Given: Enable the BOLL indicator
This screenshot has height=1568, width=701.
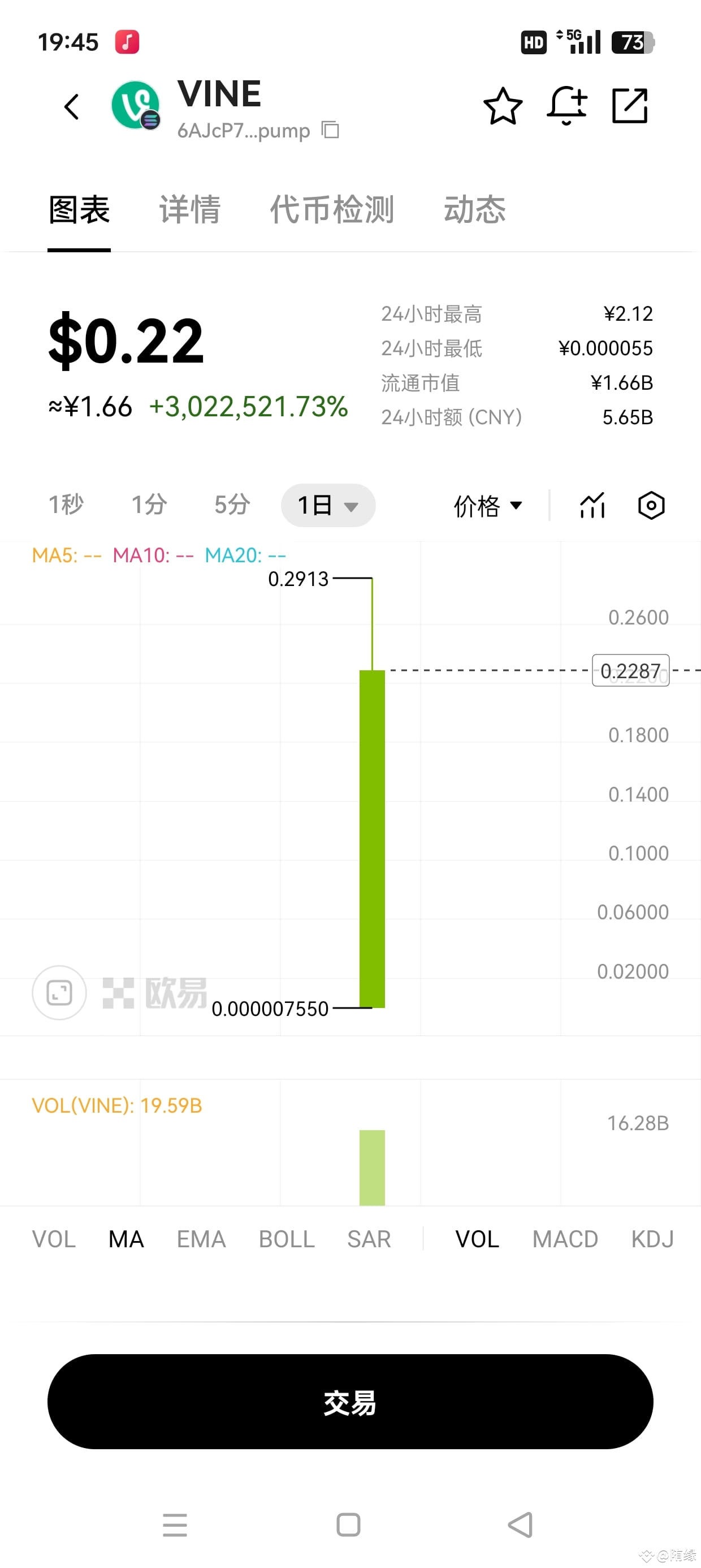Looking at the screenshot, I should pyautogui.click(x=287, y=1239).
